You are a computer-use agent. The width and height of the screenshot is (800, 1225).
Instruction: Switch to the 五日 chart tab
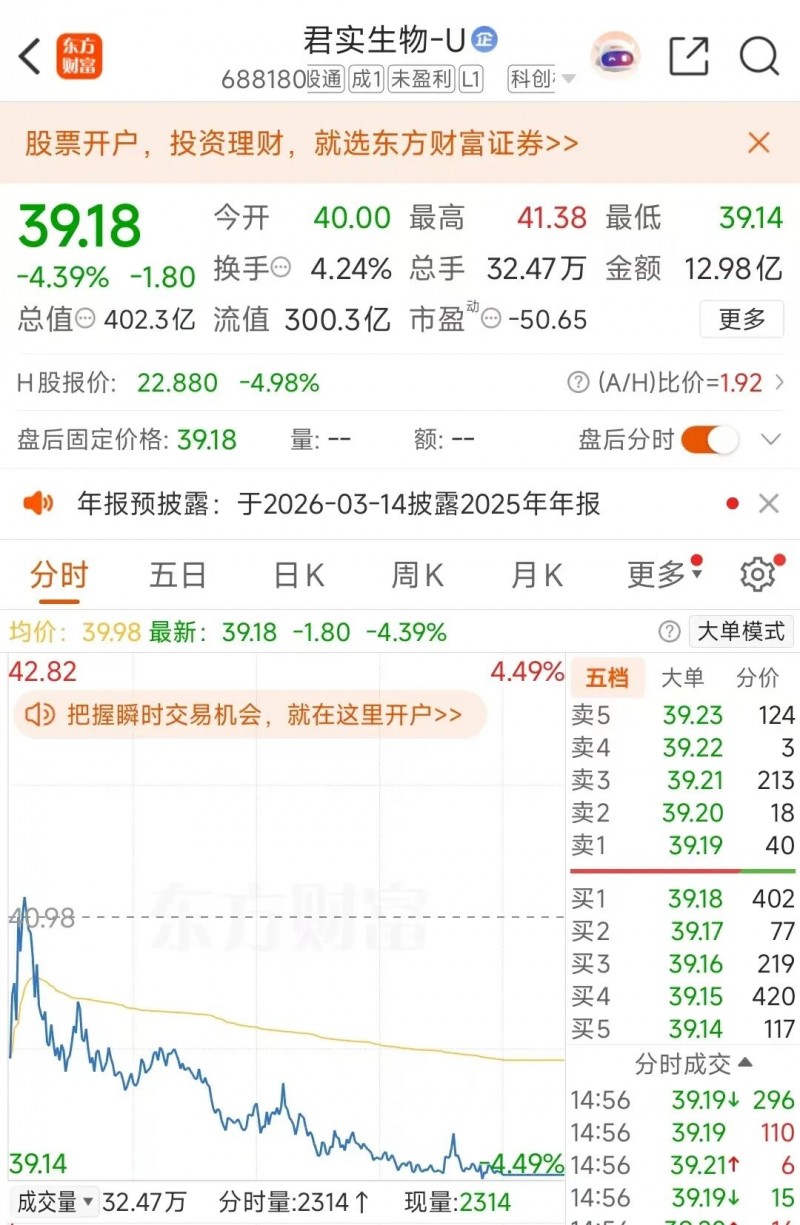pyautogui.click(x=178, y=575)
